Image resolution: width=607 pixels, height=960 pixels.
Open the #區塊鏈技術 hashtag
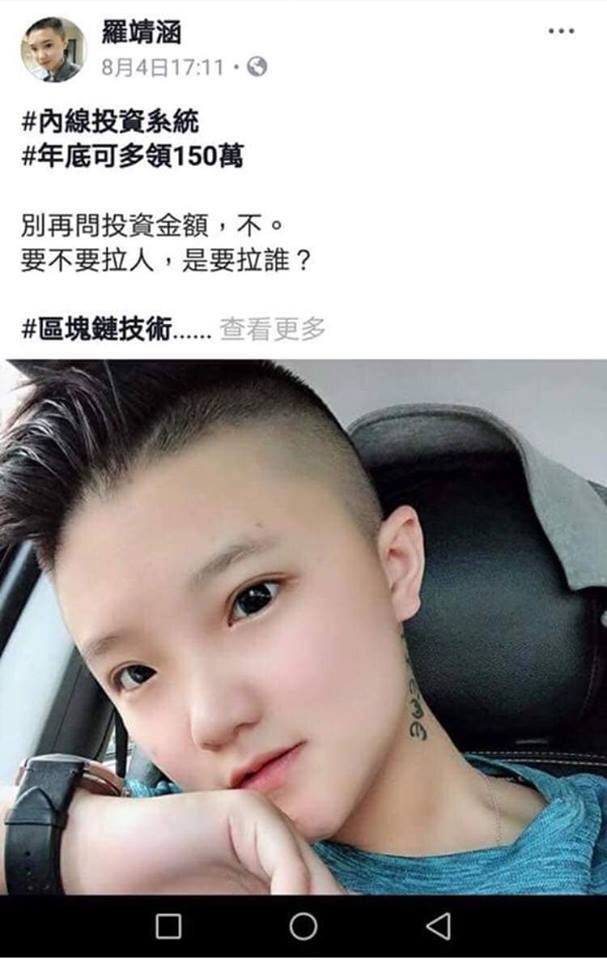pyautogui.click(x=96, y=328)
